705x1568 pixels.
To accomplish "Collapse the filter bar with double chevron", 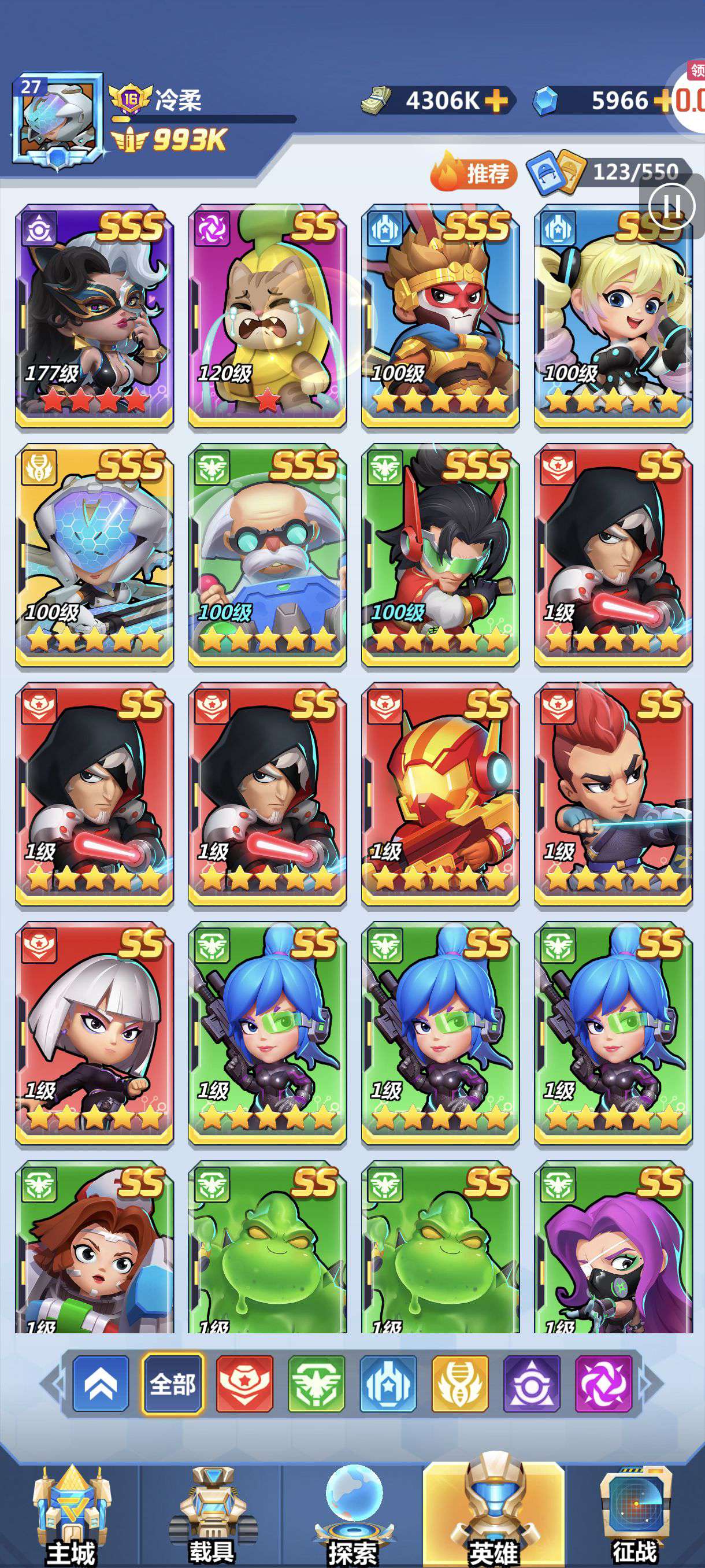I will (101, 1384).
